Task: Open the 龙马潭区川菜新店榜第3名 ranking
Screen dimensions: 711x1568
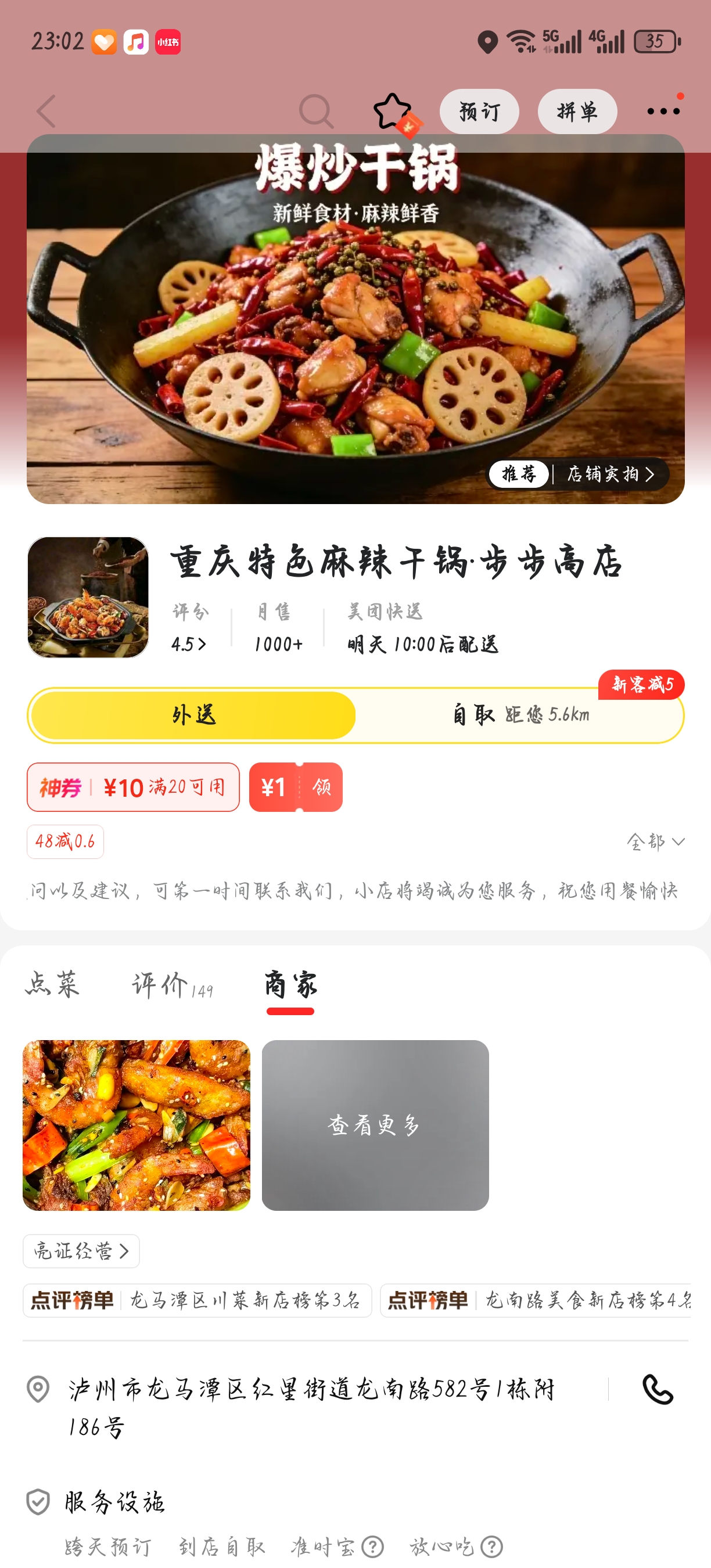Action: pos(196,1300)
